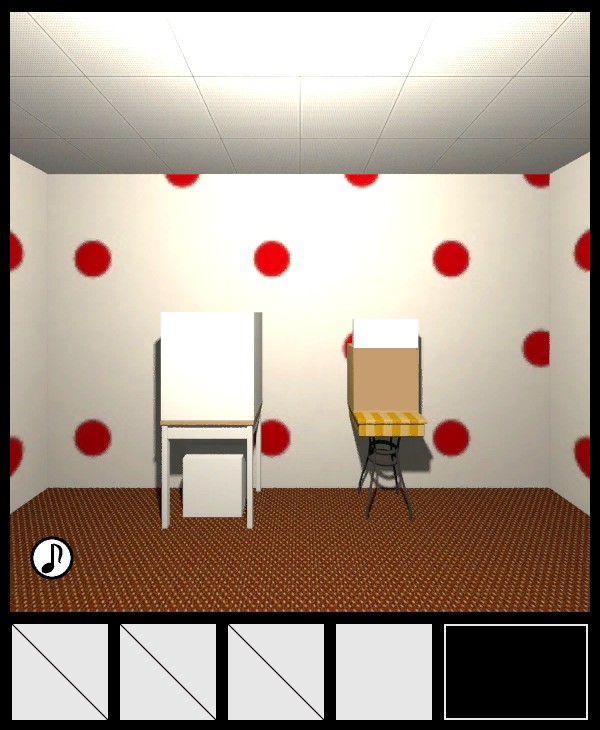
Task: Examine the white board on the table
Action: (208, 366)
